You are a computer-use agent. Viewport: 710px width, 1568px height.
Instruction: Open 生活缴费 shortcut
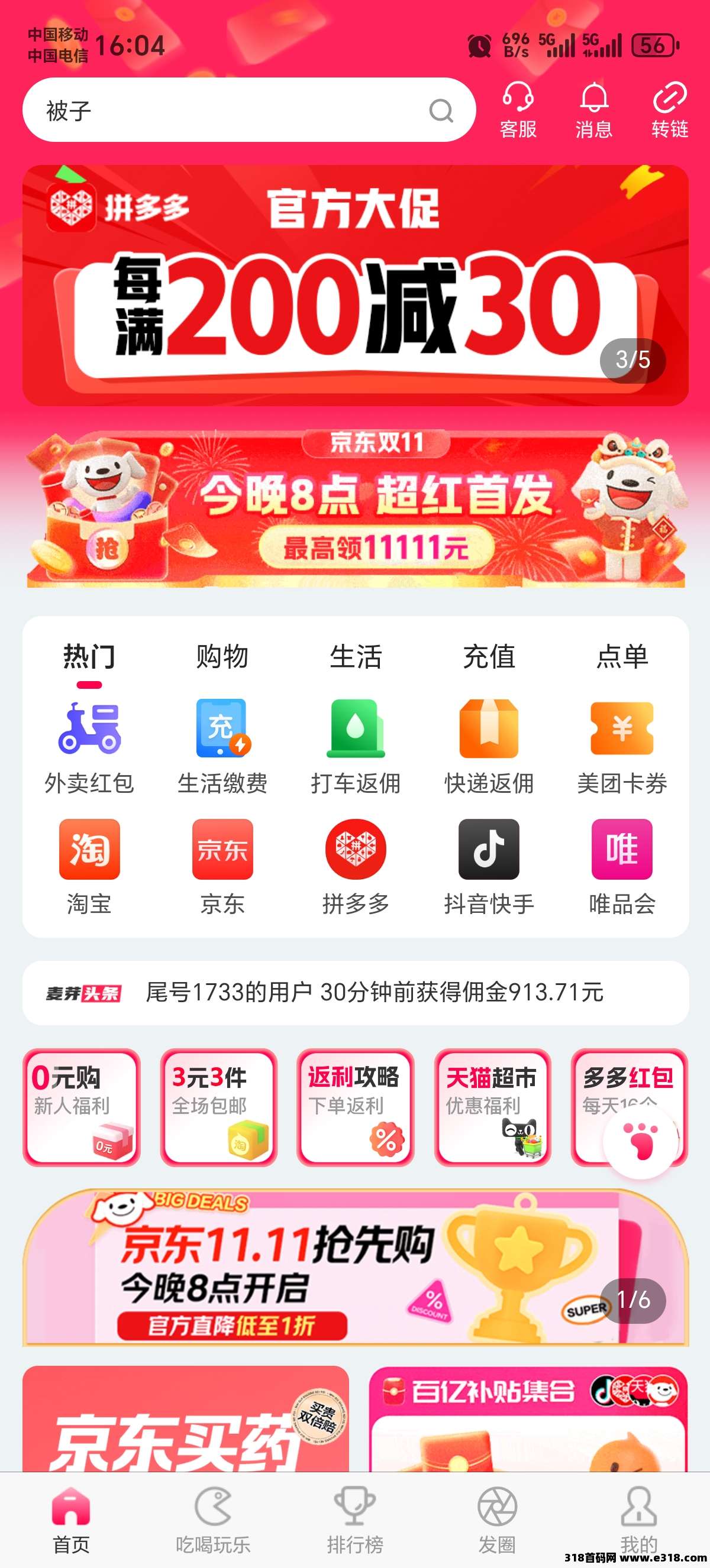222,746
